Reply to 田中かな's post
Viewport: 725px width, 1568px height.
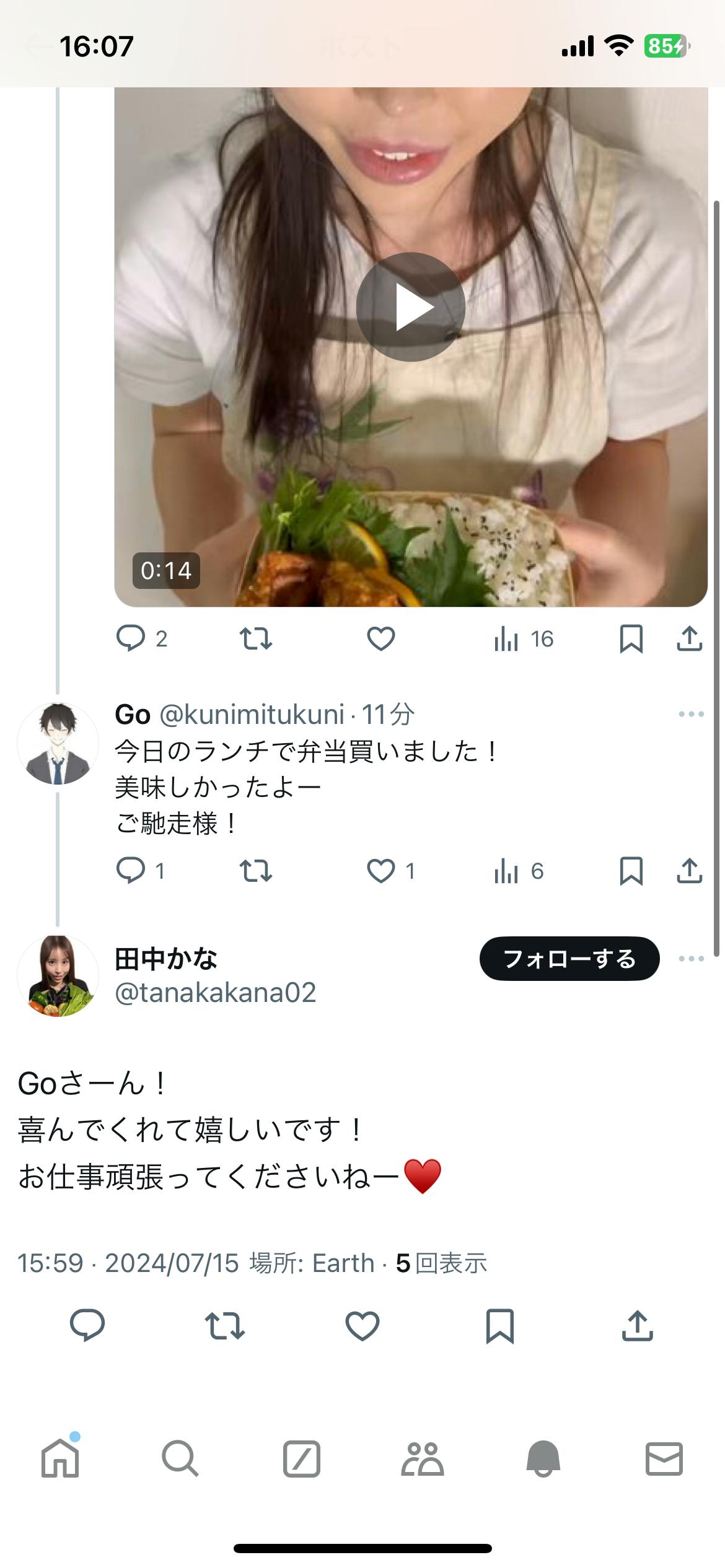tap(87, 1326)
